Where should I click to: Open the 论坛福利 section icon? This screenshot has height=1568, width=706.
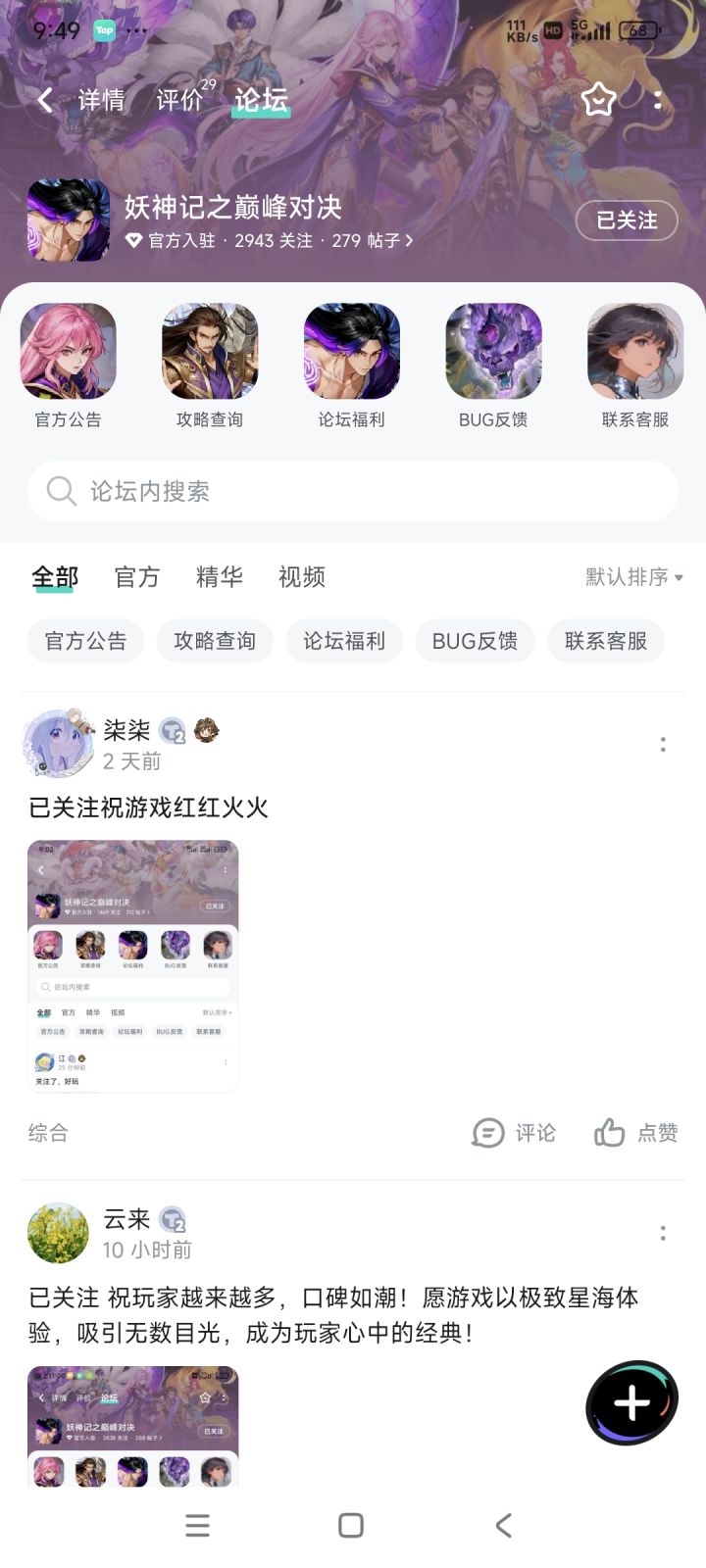tap(351, 366)
